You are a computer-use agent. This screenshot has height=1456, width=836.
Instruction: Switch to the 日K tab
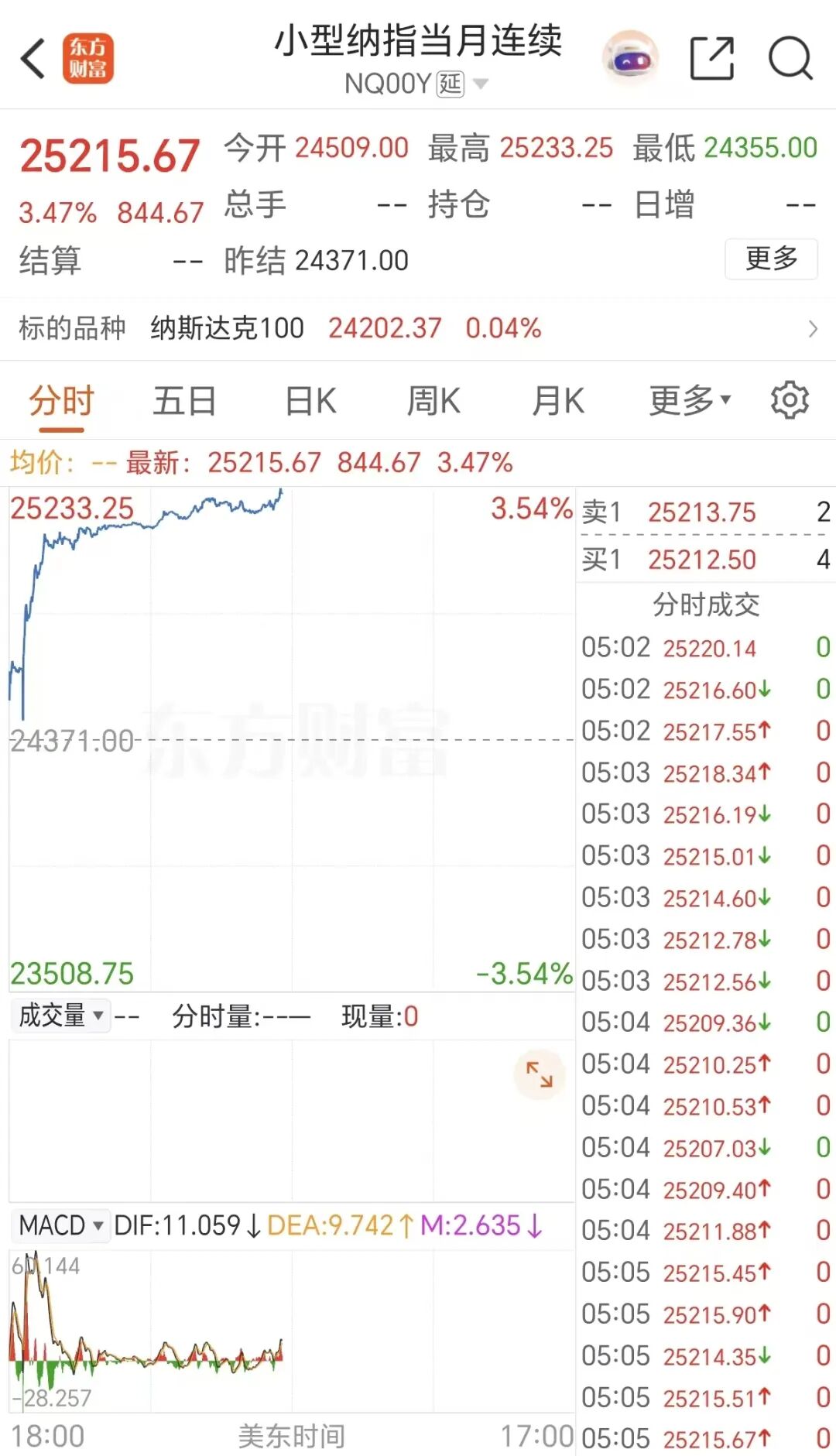pos(310,401)
